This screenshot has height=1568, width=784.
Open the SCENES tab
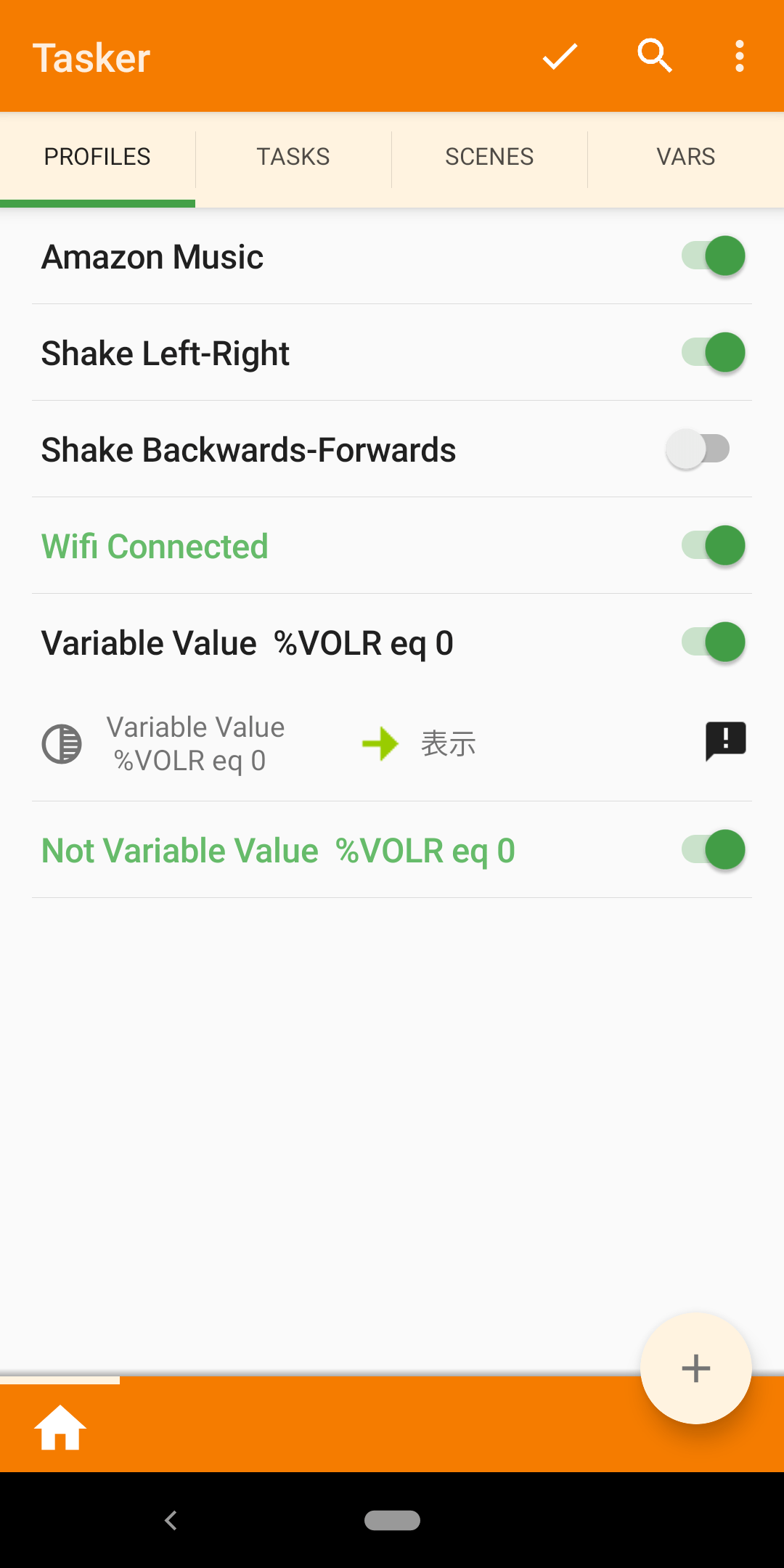(489, 157)
